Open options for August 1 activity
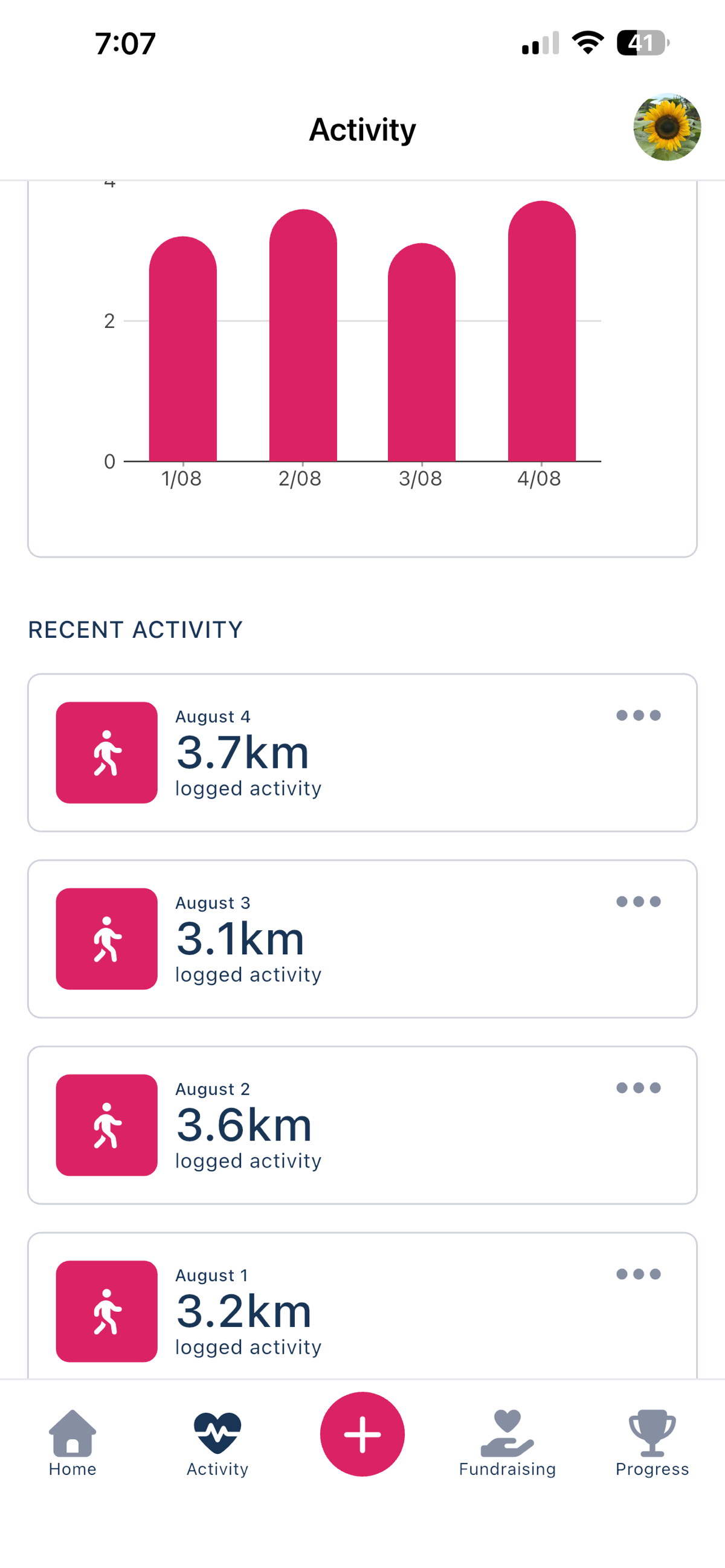Screen dimensions: 725x1568 click(639, 1274)
